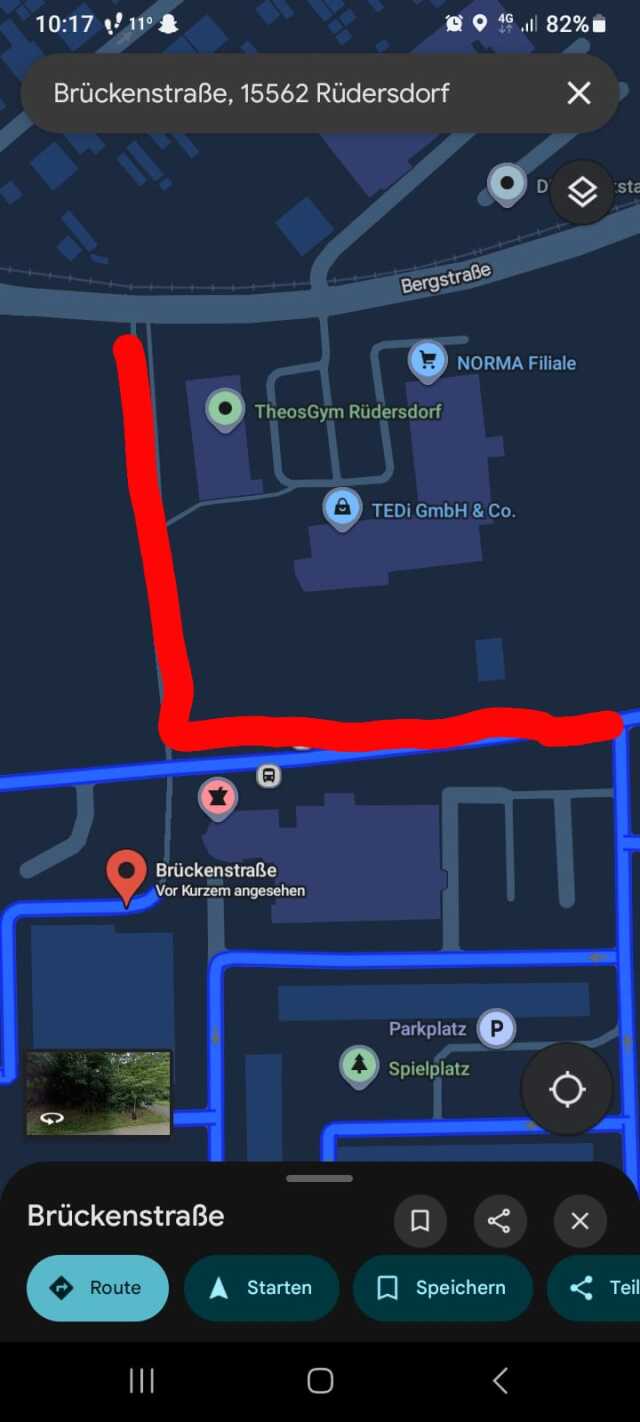640x1422 pixels.
Task: Select the NORMA Filiale map pin
Action: point(428,360)
